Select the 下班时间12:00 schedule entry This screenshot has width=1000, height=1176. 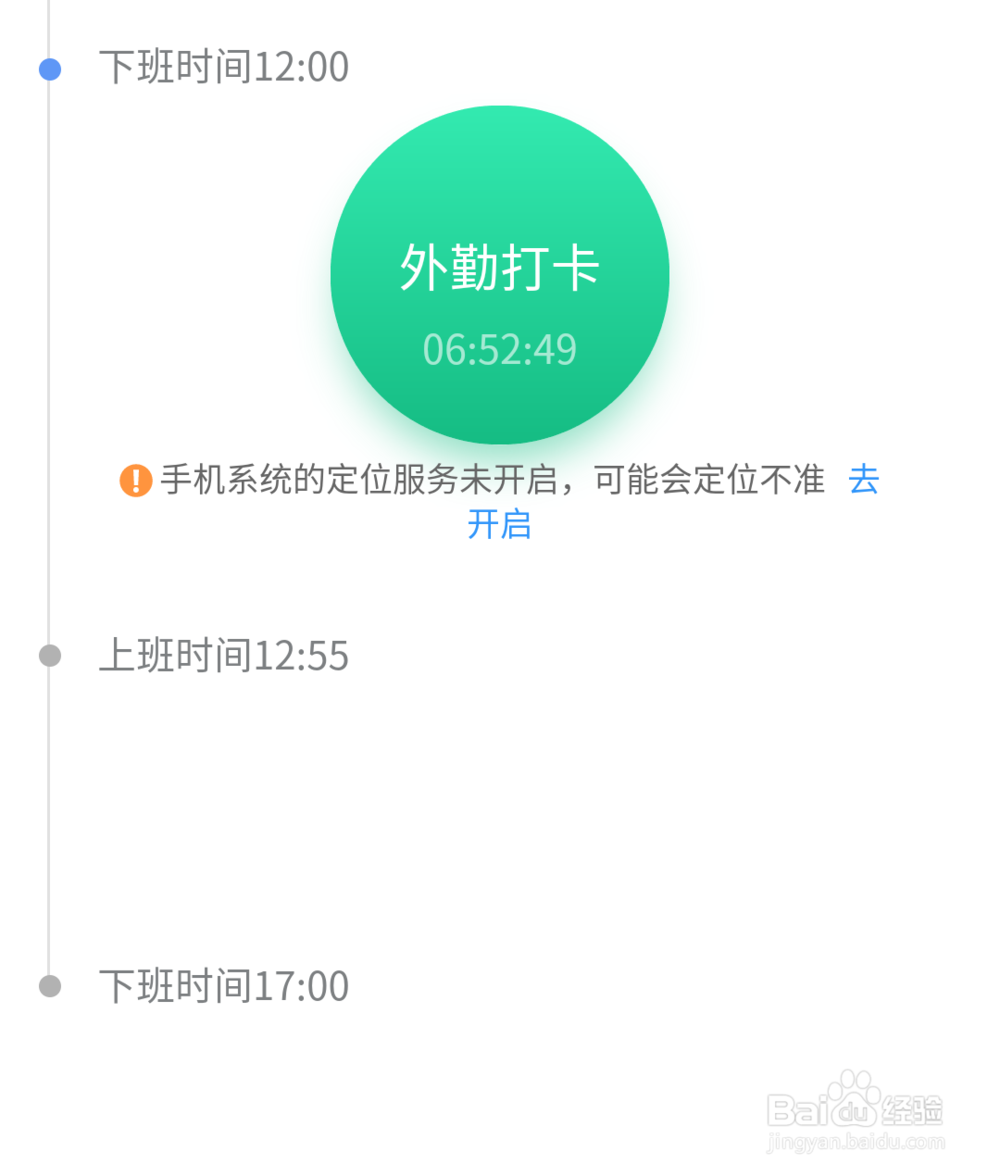[224, 66]
